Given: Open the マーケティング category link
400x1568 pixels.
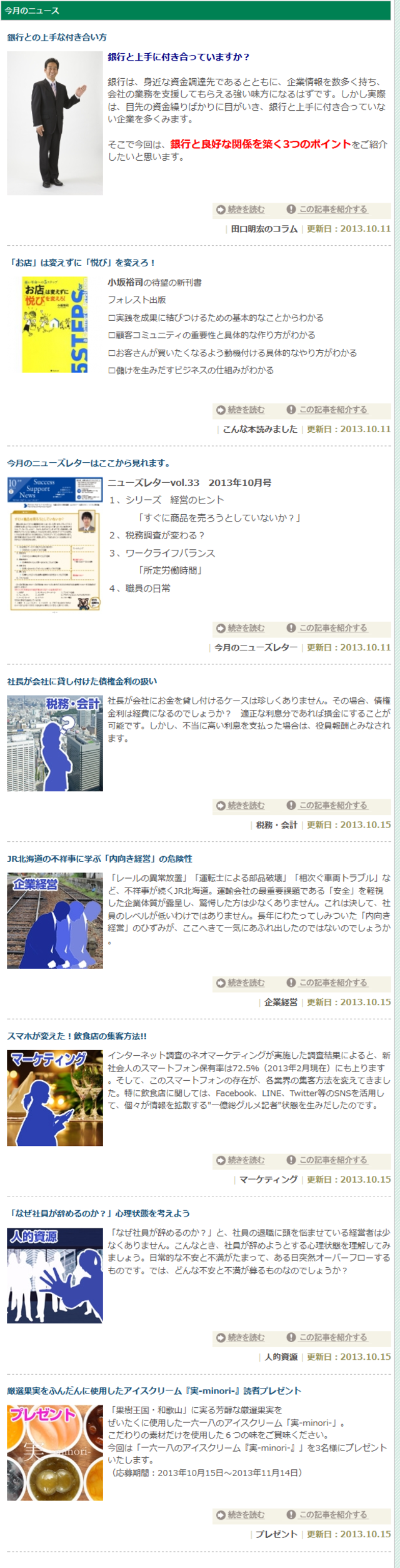Looking at the screenshot, I should [268, 1179].
